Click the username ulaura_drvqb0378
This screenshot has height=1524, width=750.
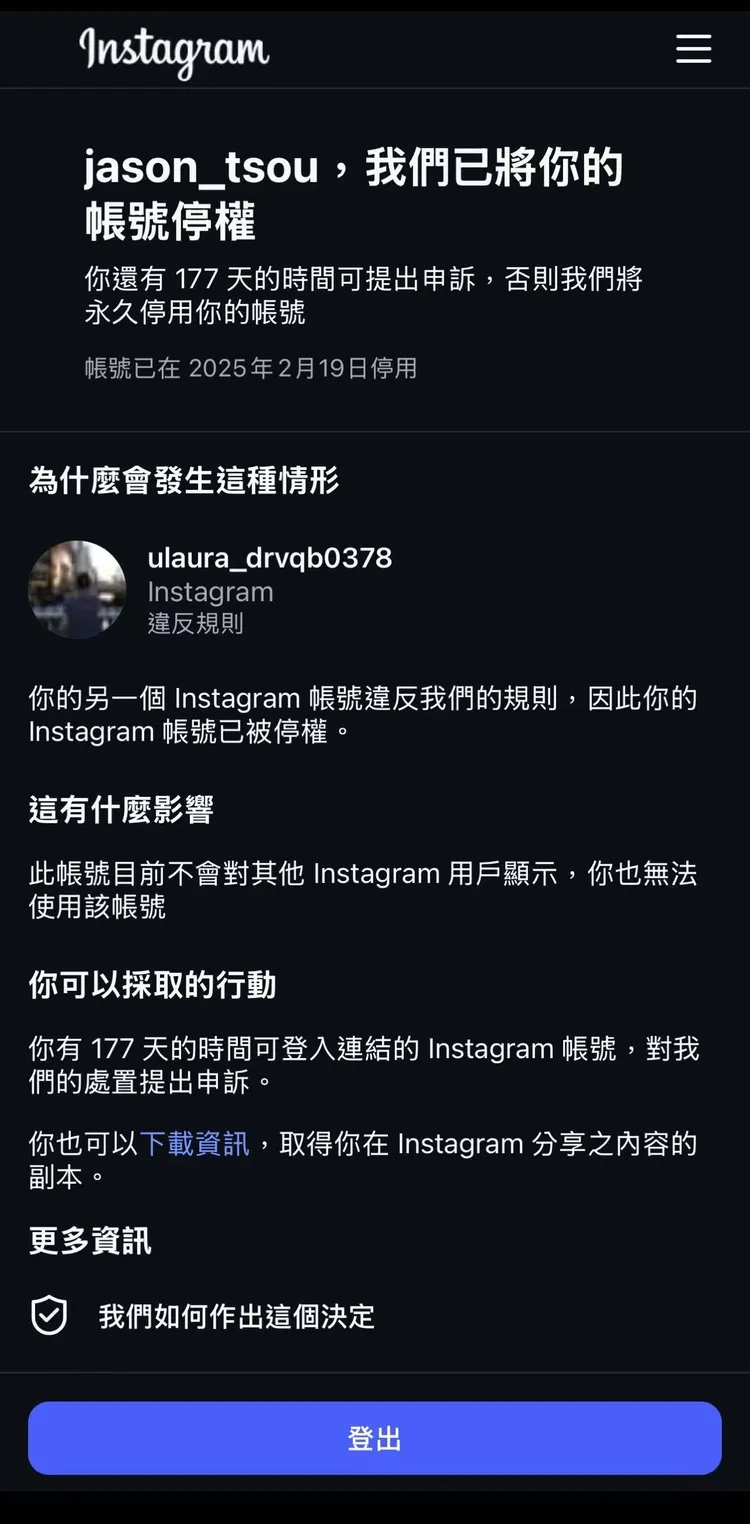tap(268, 557)
